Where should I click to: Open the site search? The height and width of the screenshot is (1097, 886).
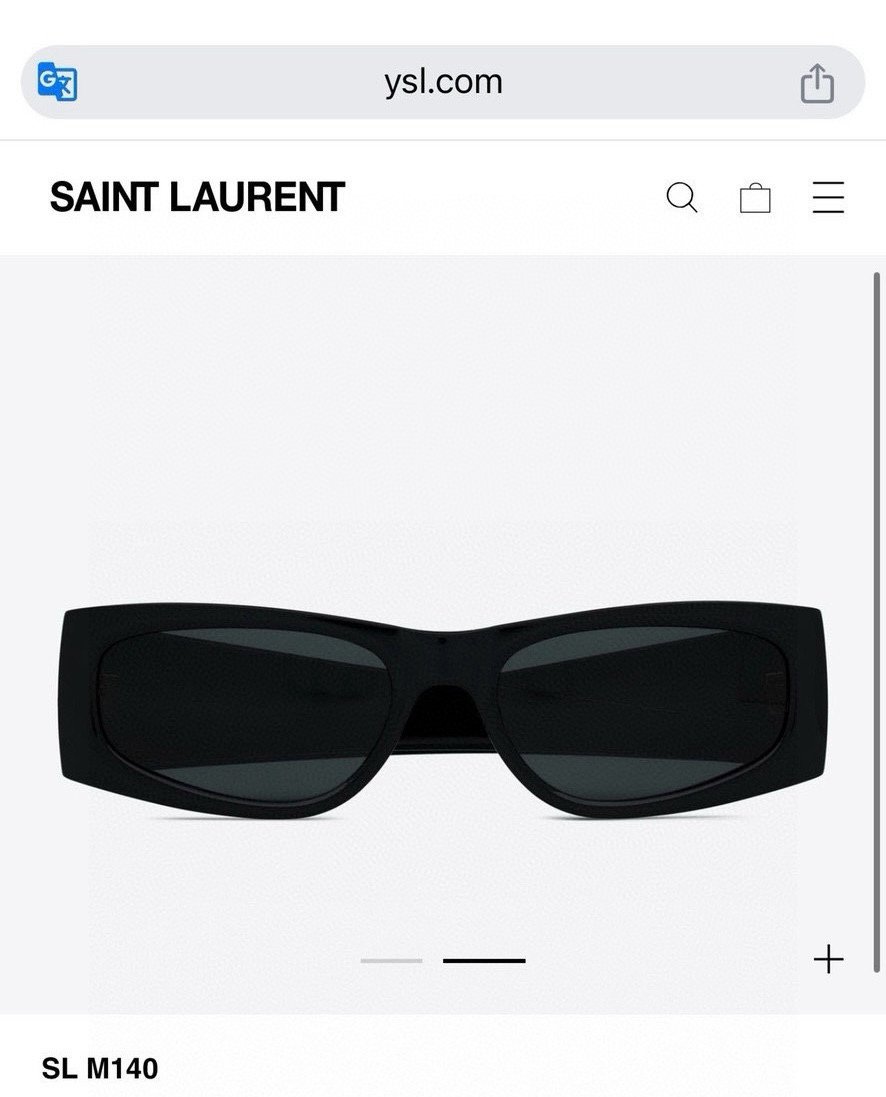click(x=681, y=198)
